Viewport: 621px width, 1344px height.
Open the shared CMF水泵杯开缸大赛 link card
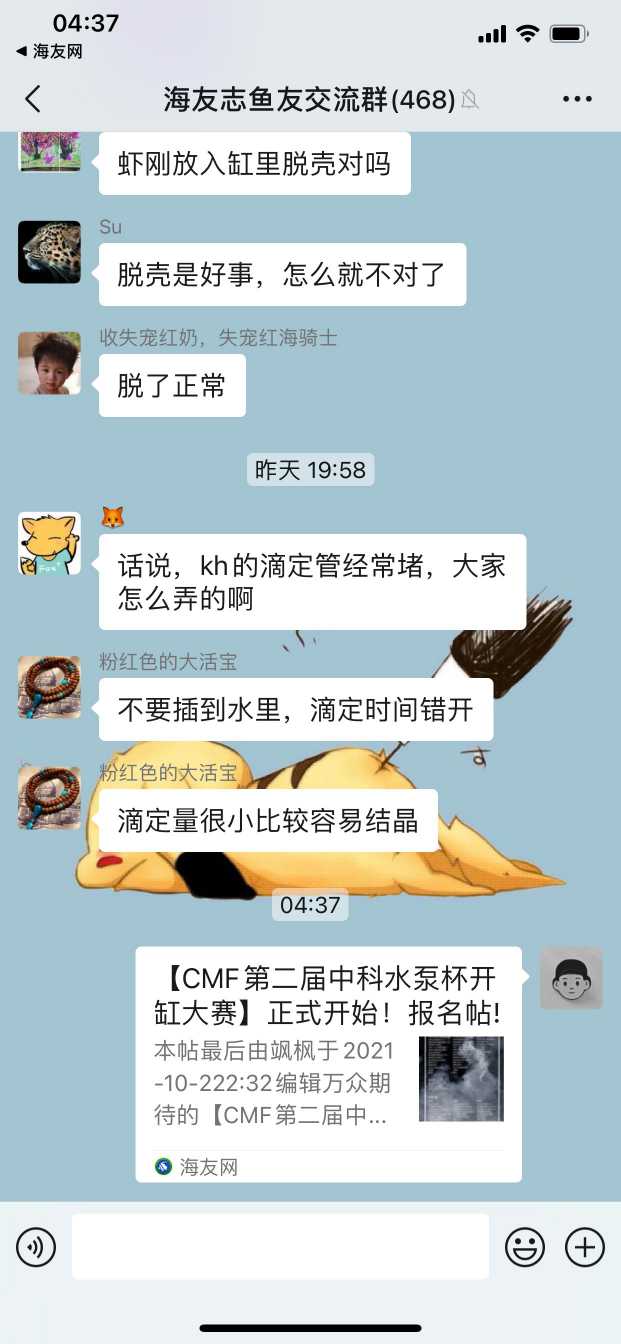click(x=328, y=1063)
